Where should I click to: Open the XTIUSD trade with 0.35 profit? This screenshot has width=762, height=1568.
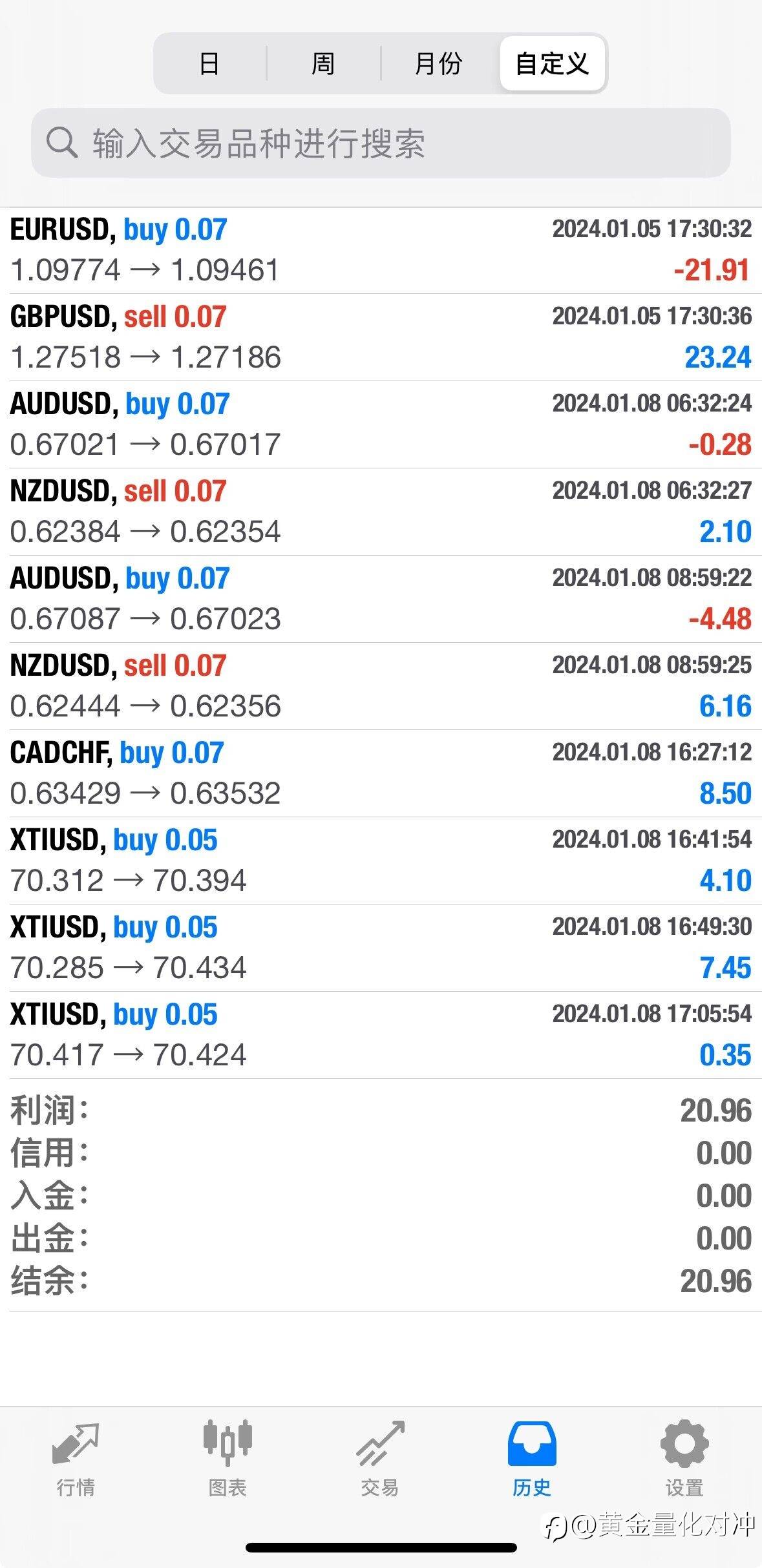point(381,1035)
